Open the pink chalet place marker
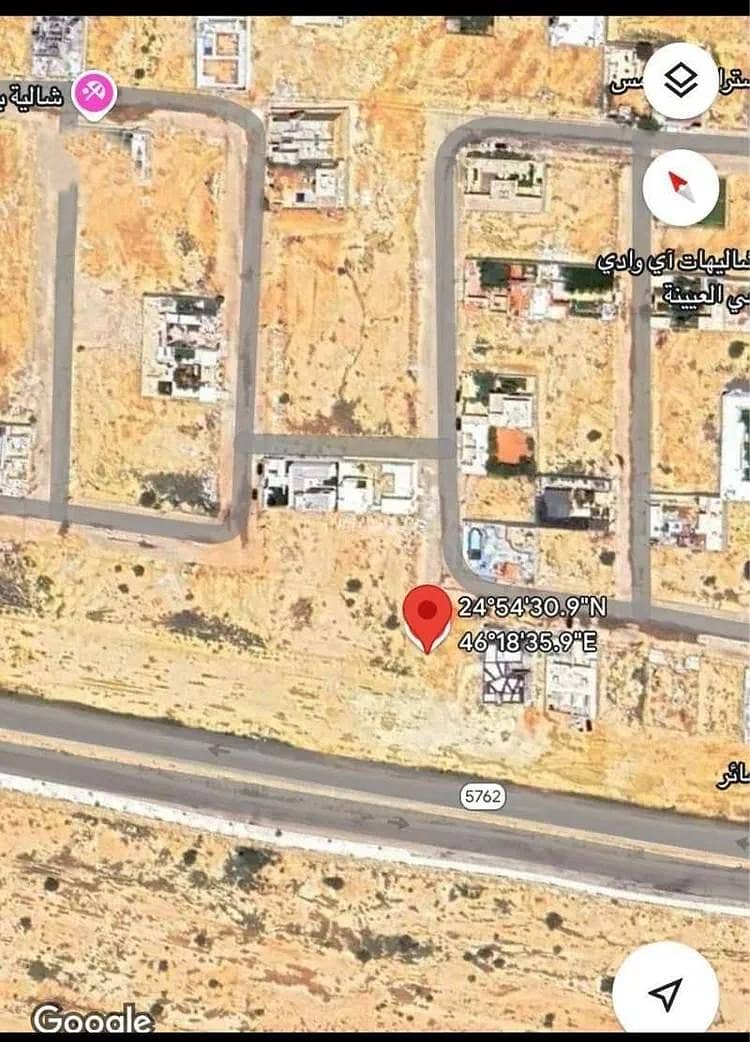Screen dimensions: 750x1042 [x=94, y=95]
